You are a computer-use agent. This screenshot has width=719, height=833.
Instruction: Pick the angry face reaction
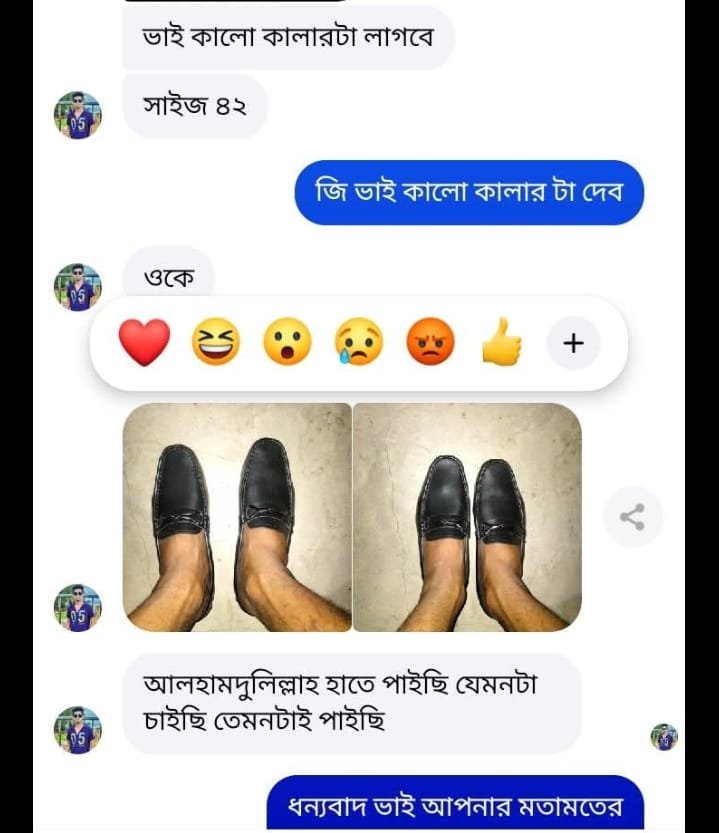click(430, 344)
